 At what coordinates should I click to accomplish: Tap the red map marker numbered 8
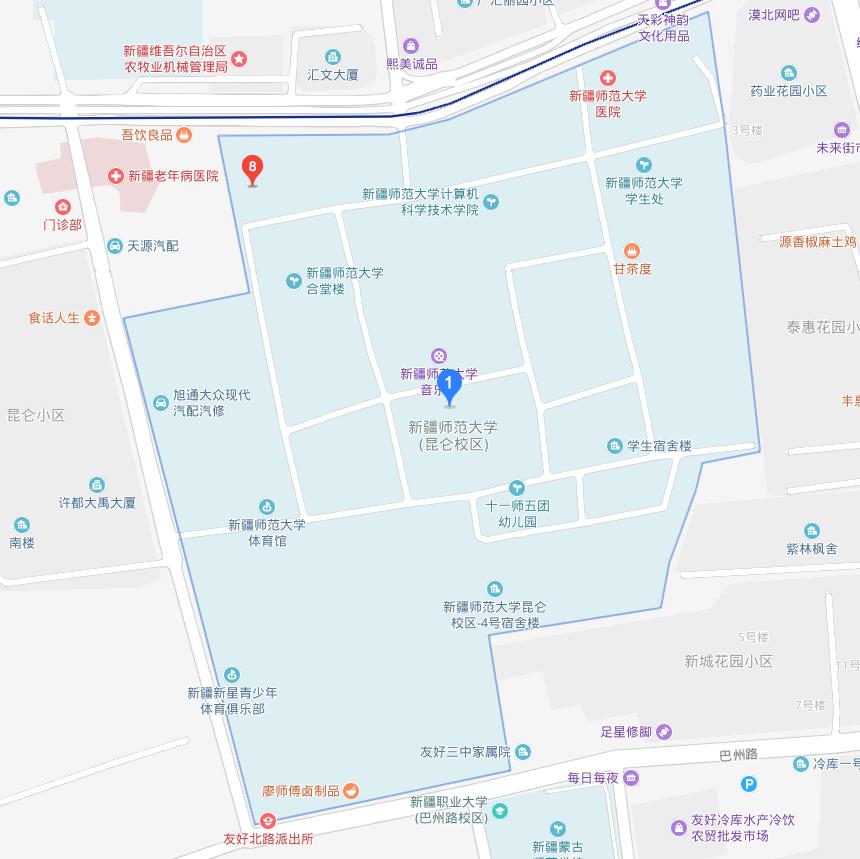(x=253, y=169)
